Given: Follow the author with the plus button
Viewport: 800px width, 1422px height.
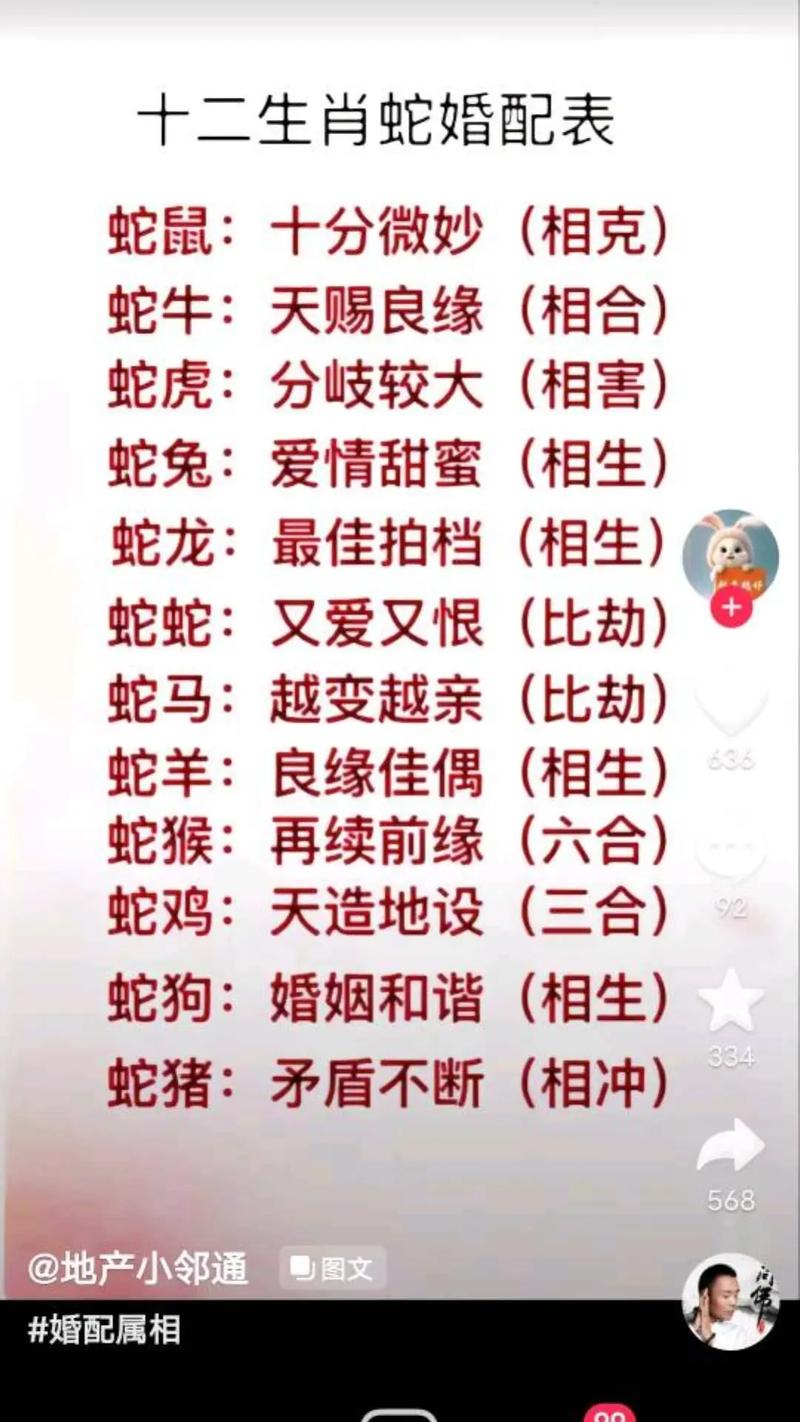Looking at the screenshot, I should point(731,607).
